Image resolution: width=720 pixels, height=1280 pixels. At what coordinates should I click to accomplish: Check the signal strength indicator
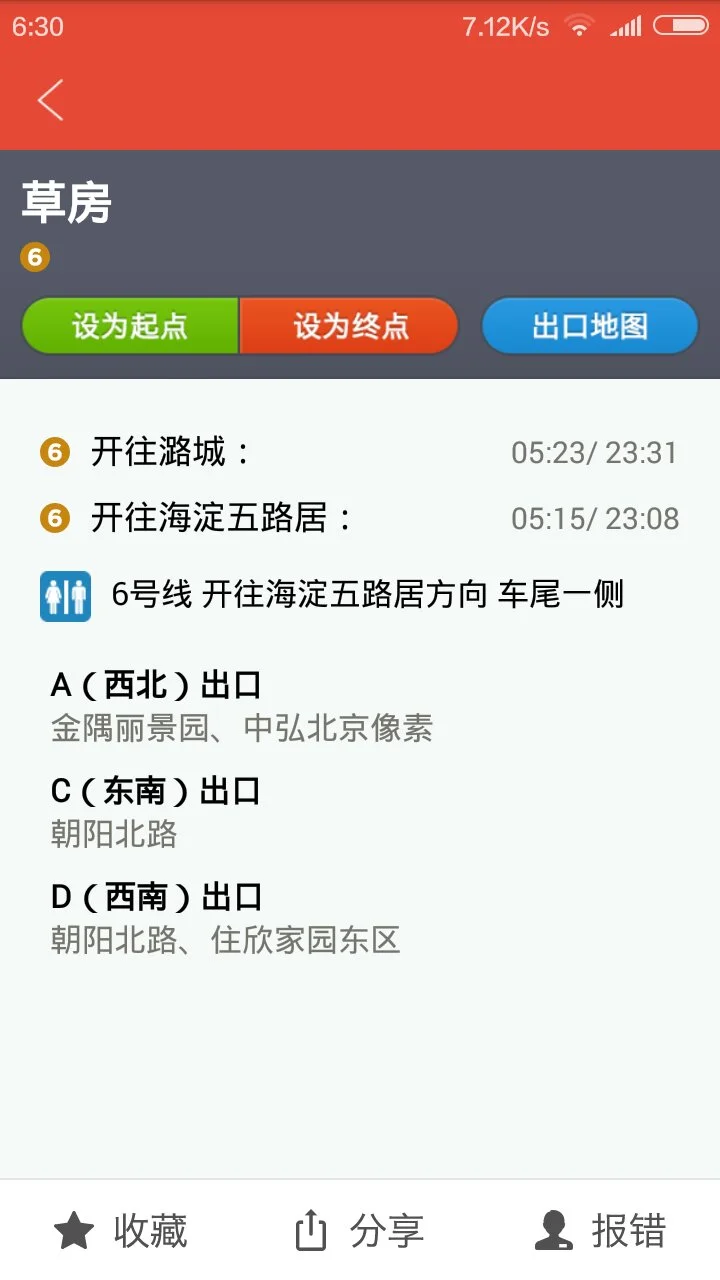click(628, 27)
